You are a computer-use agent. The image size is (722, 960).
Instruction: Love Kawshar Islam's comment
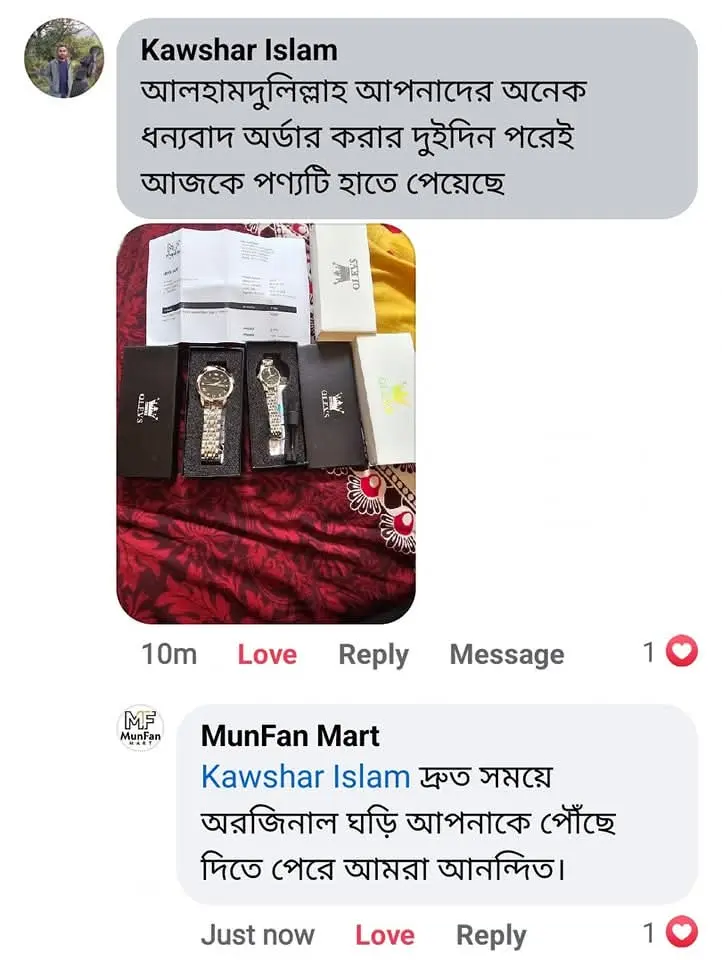tap(267, 654)
